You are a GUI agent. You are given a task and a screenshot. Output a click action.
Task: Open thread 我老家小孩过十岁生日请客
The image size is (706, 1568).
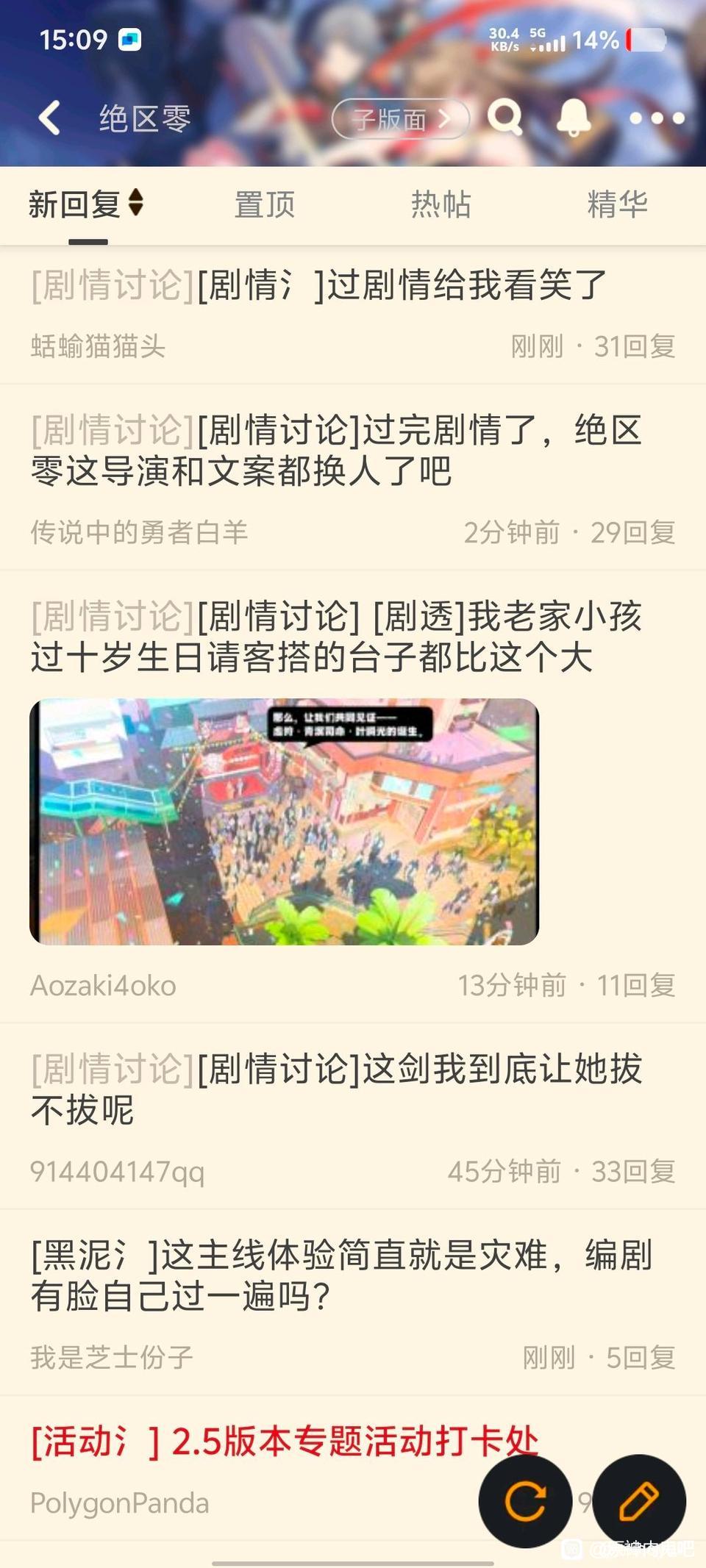338,636
